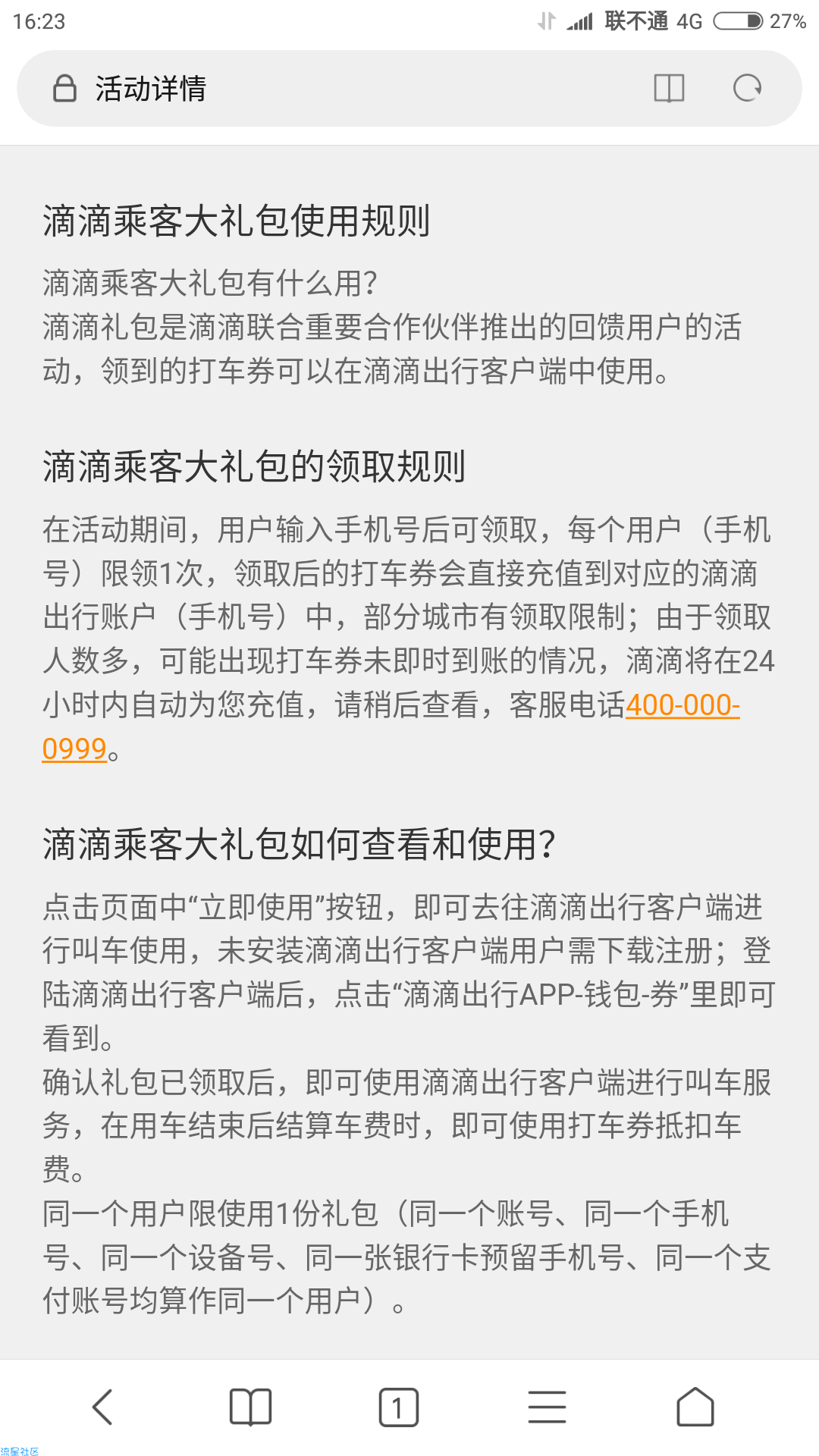This screenshot has height=1456, width=819.
Task: Open browser bookmarks
Action: point(250,1407)
